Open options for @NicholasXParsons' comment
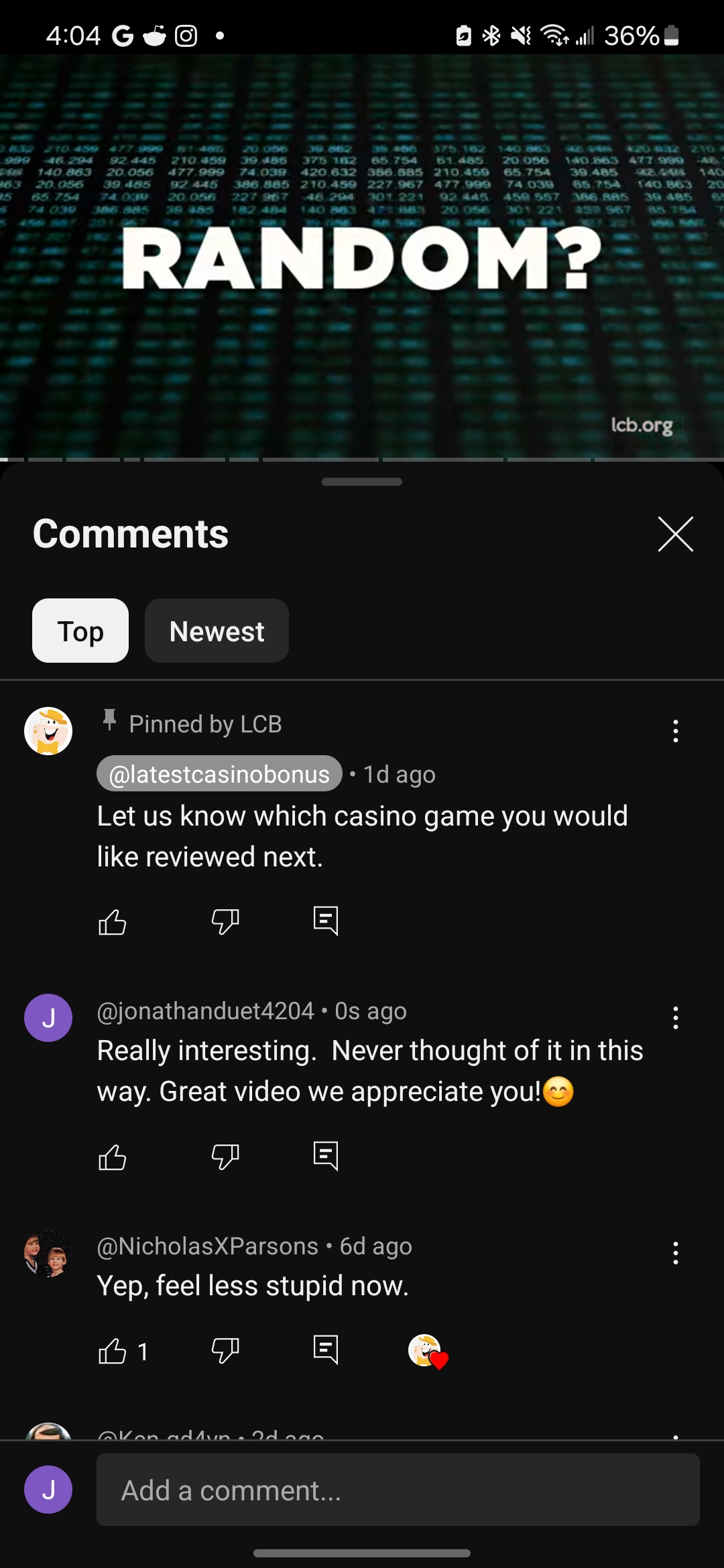Image resolution: width=724 pixels, height=1568 pixels. tap(675, 1253)
